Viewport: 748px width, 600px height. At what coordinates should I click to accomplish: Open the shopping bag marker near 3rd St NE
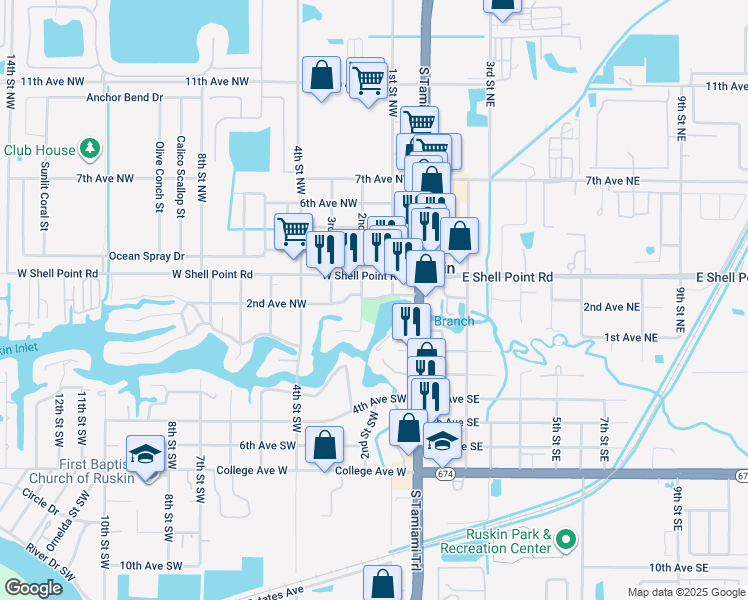coord(502,5)
